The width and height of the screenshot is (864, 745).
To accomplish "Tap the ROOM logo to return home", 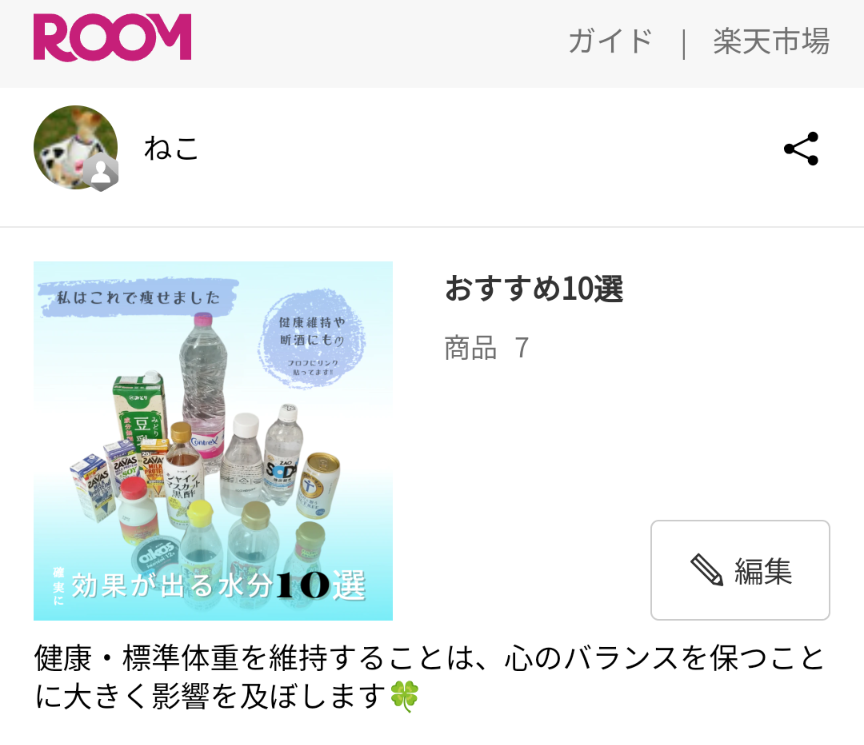I will (112, 37).
